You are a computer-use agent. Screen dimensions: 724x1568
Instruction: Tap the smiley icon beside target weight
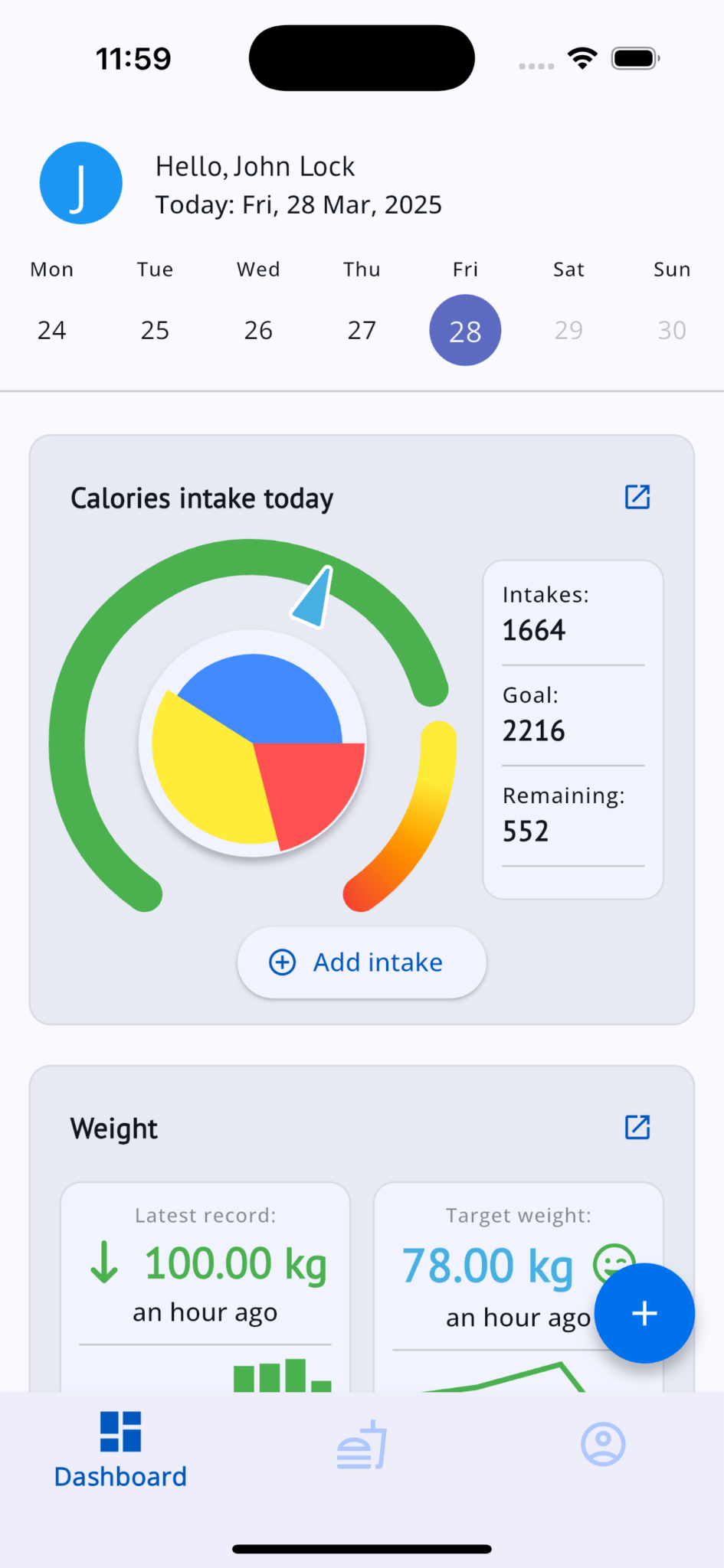[613, 1264]
